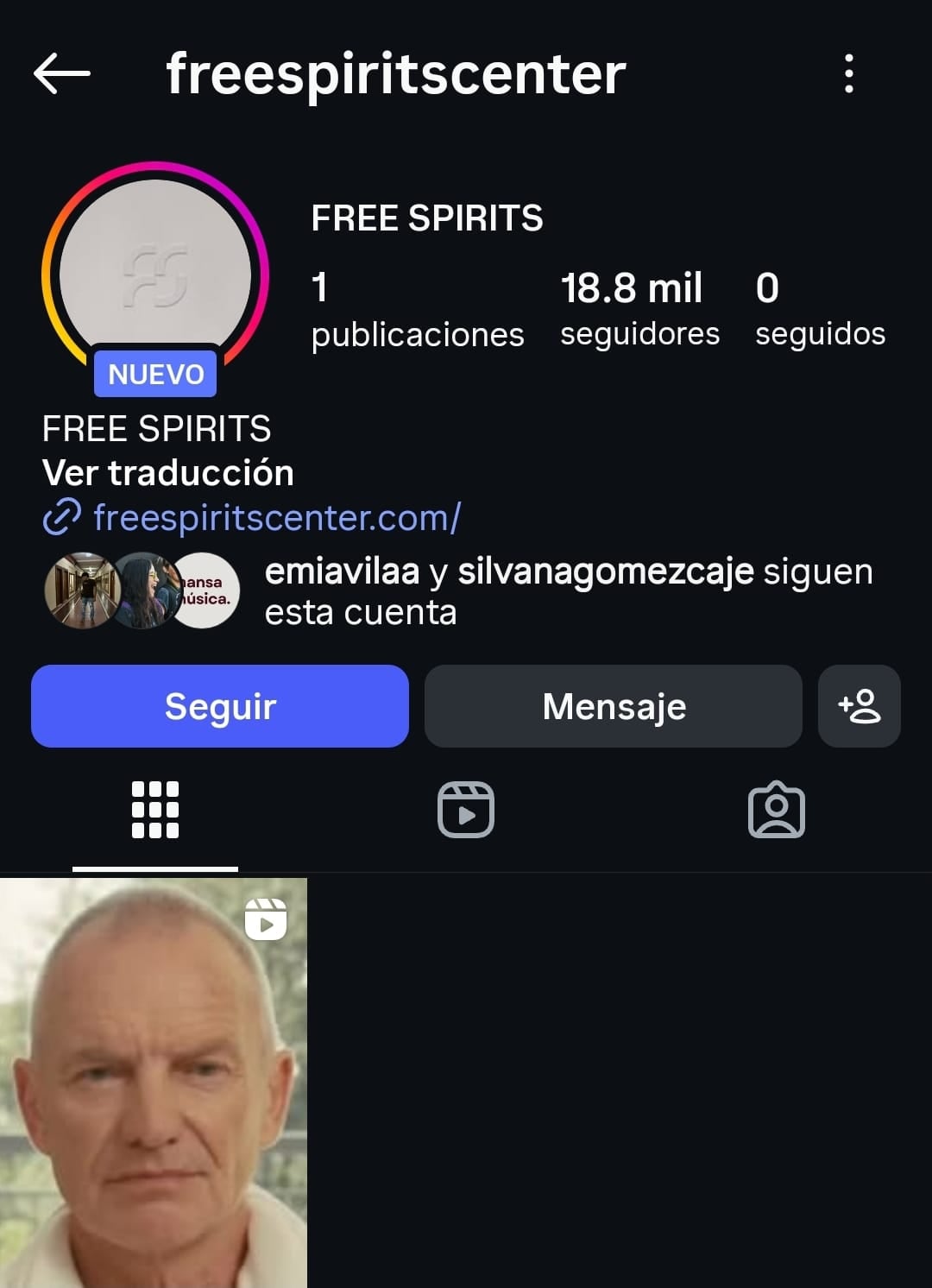Open the posts grid icon
The image size is (932, 1288).
click(x=154, y=810)
